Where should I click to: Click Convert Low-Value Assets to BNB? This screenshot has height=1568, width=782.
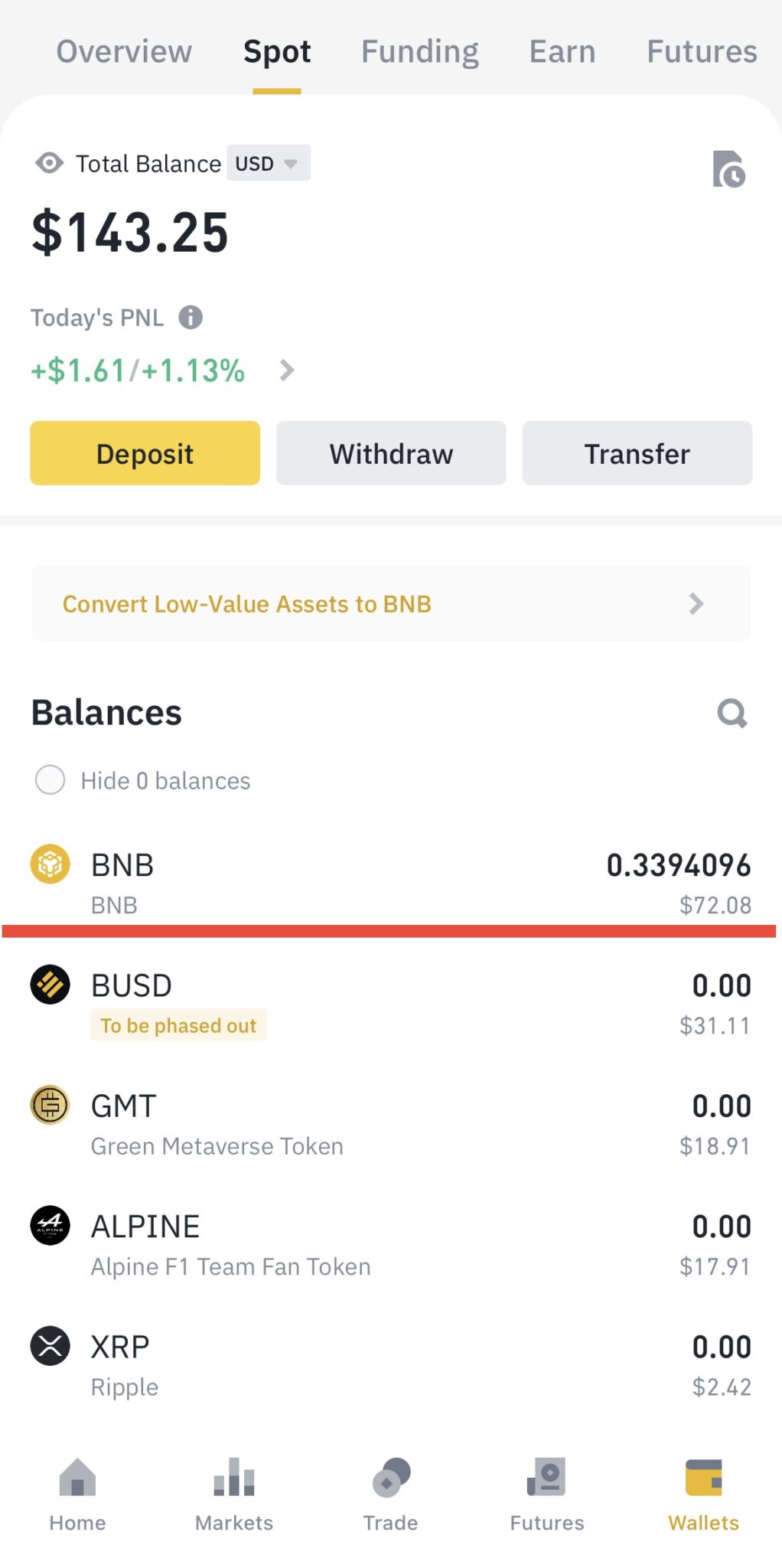(x=246, y=604)
